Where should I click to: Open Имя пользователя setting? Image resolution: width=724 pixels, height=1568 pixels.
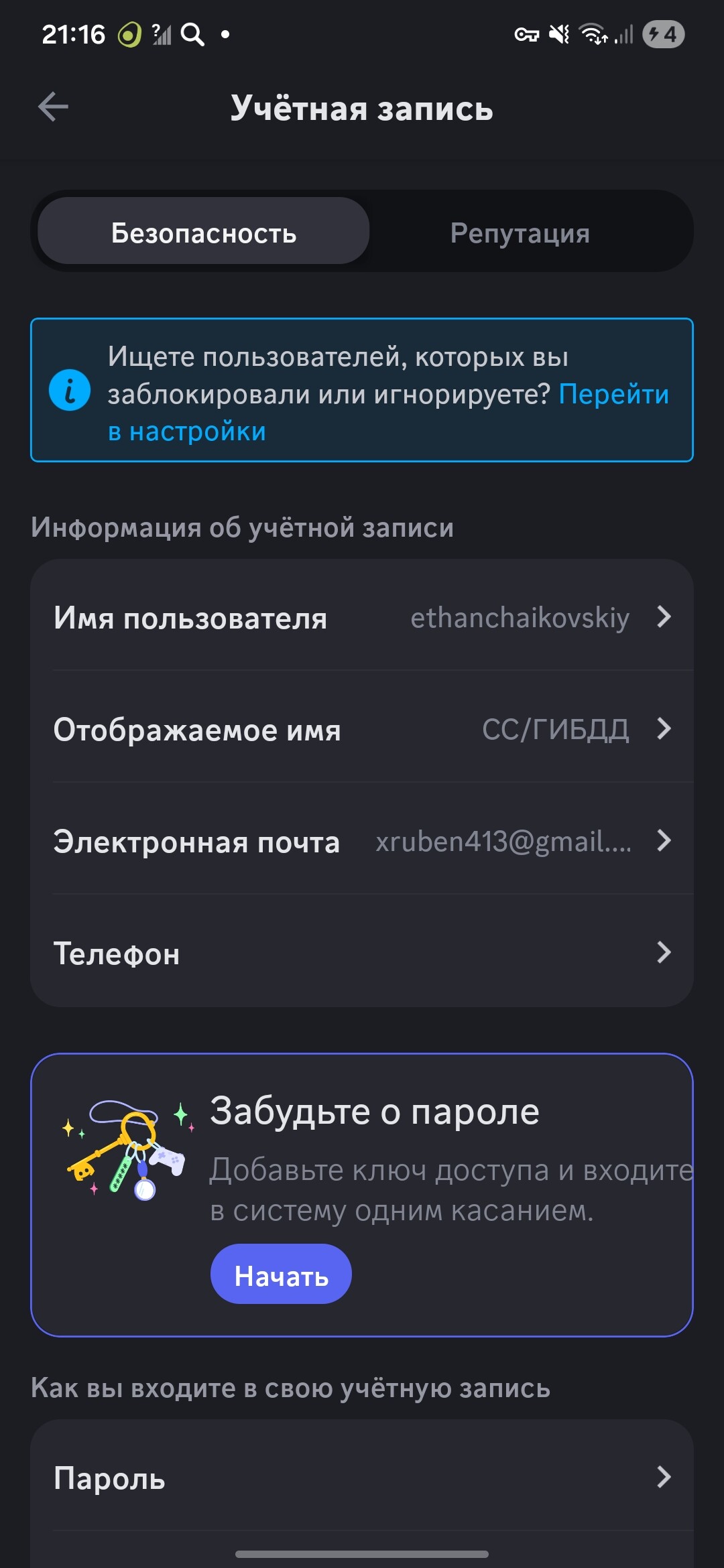[x=362, y=617]
